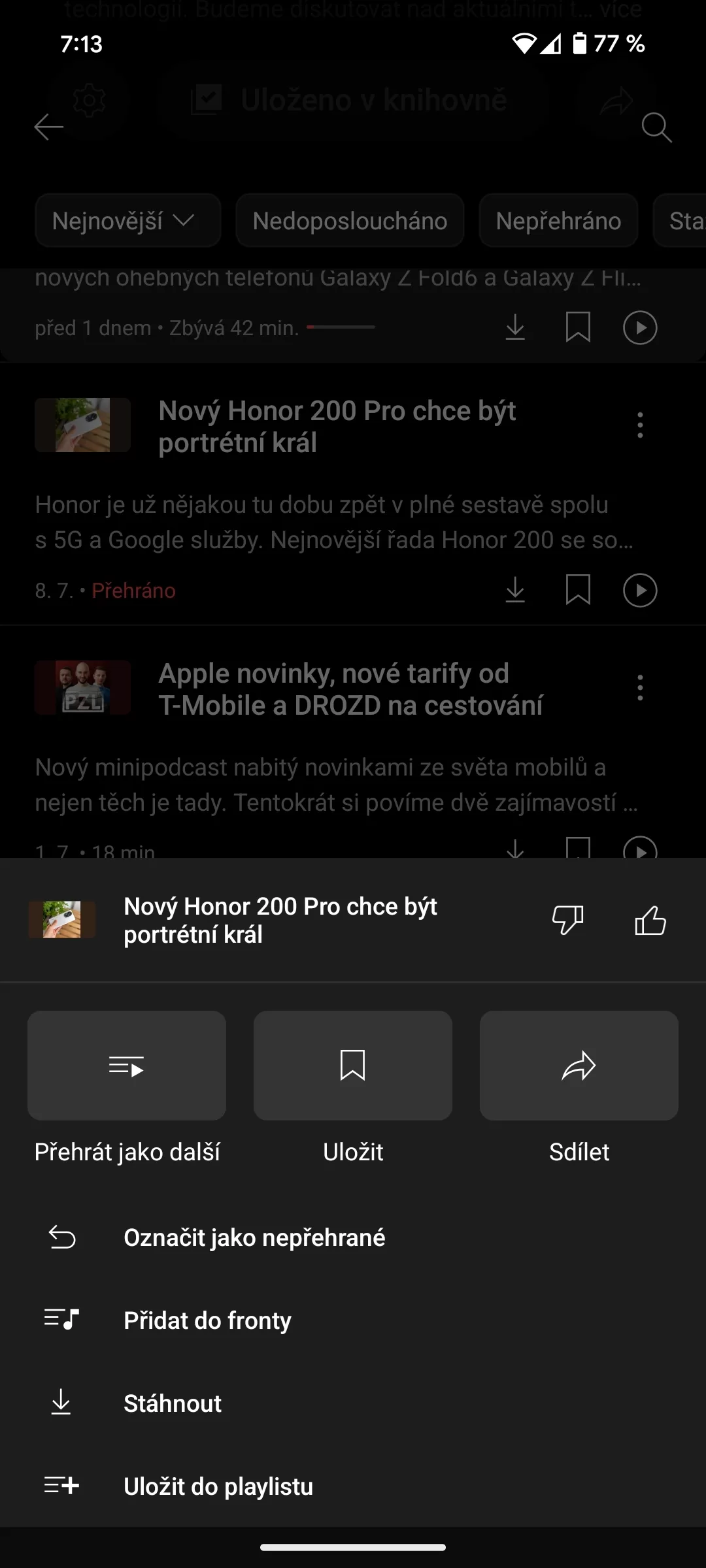Tap Stáhnout to download episode
The image size is (706, 1568).
[173, 1403]
